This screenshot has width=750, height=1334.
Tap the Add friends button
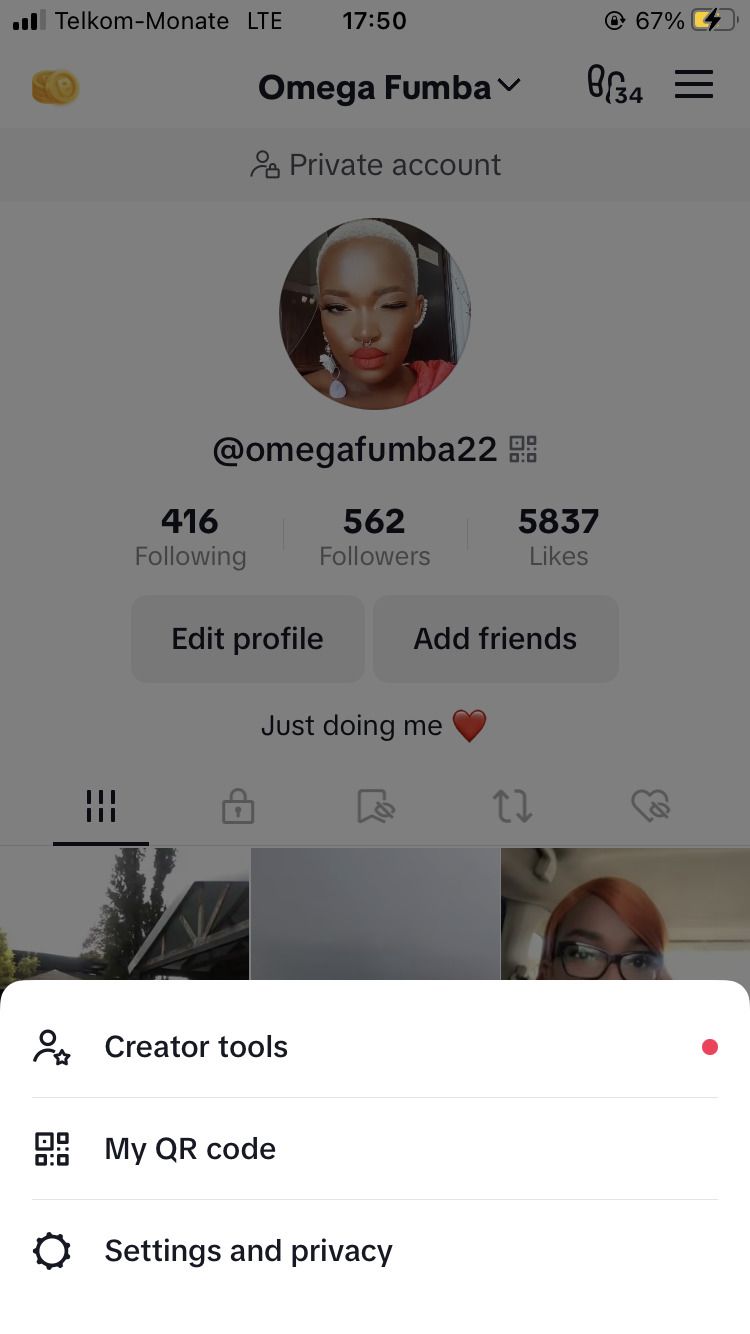click(495, 639)
